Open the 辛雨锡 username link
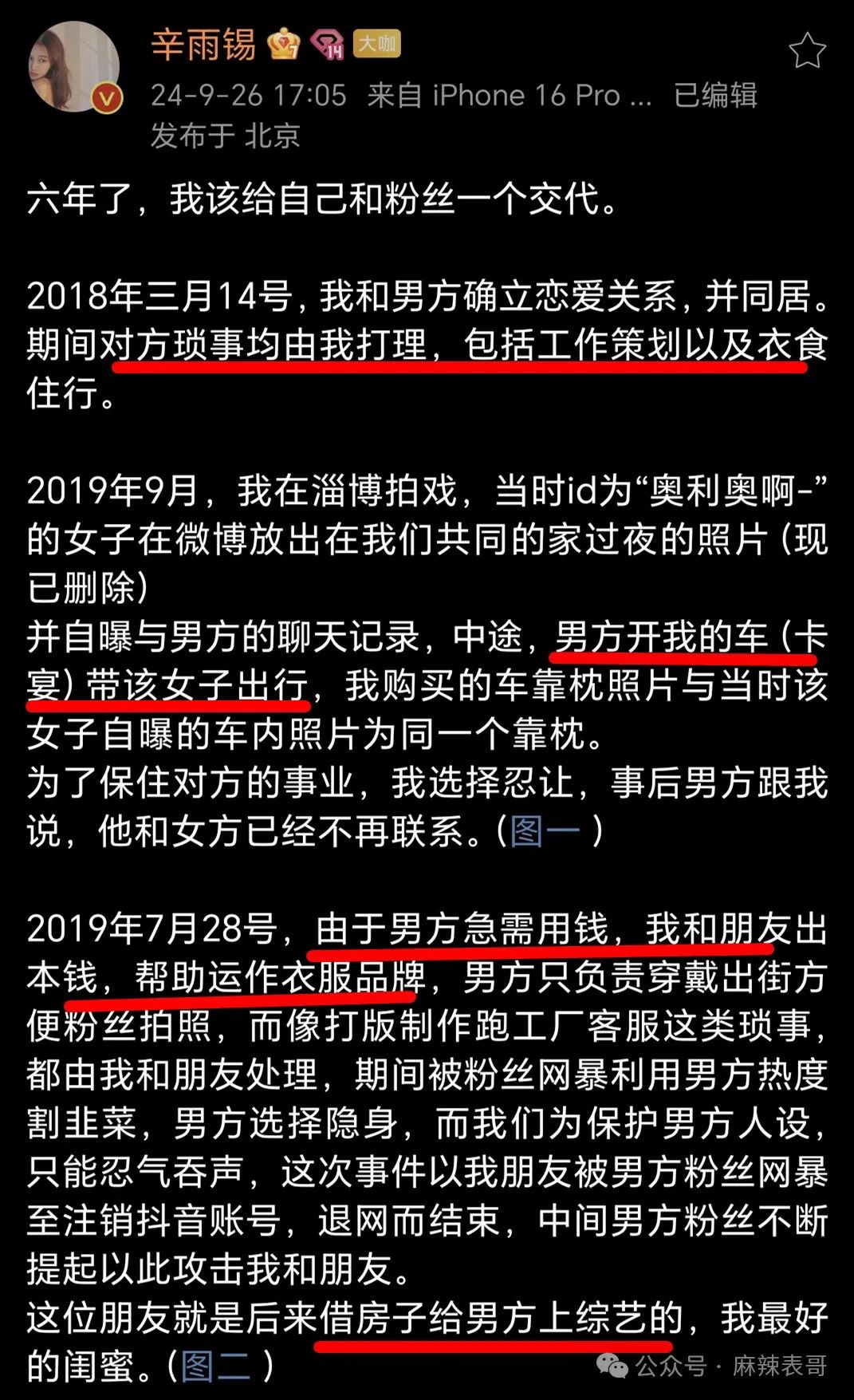 point(203,44)
